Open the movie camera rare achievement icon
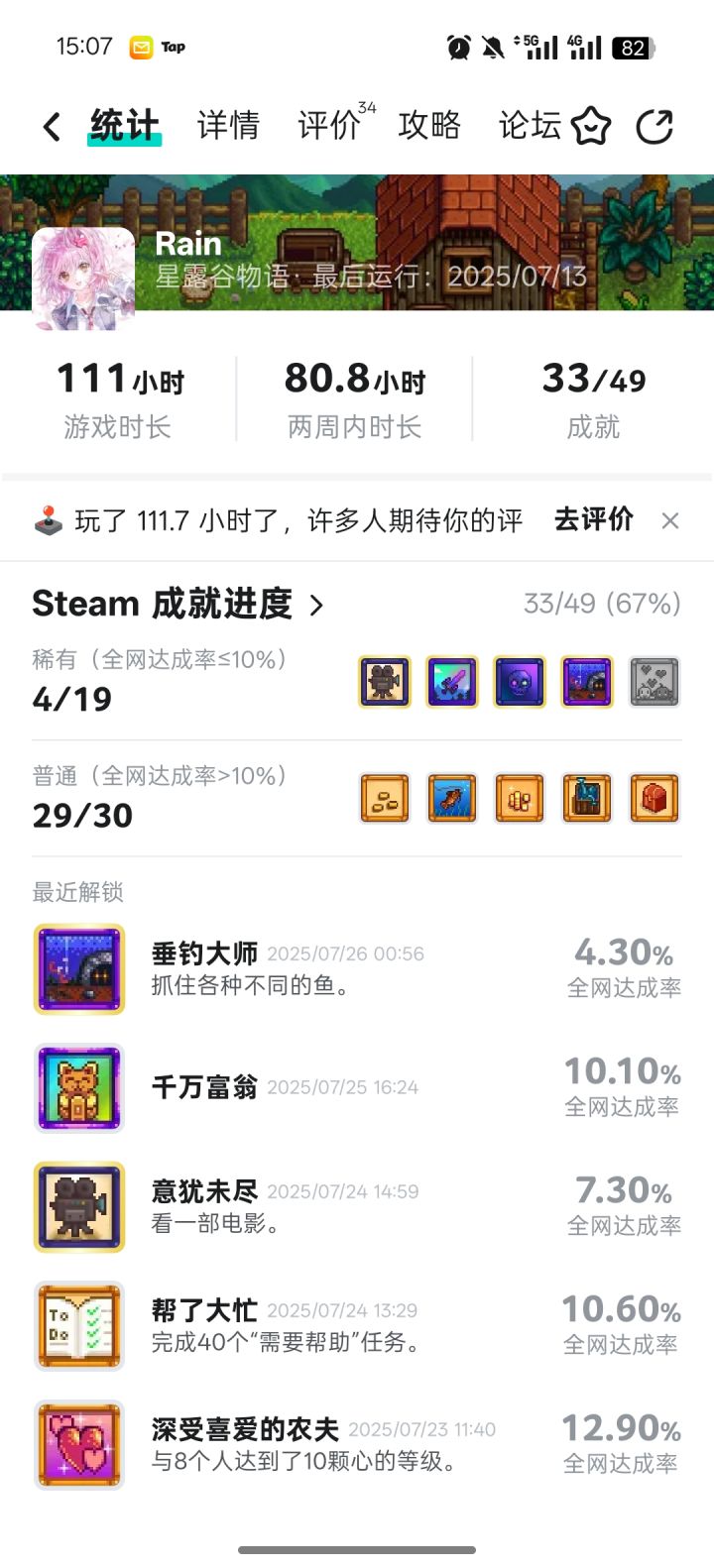This screenshot has height=1568, width=714. click(385, 682)
